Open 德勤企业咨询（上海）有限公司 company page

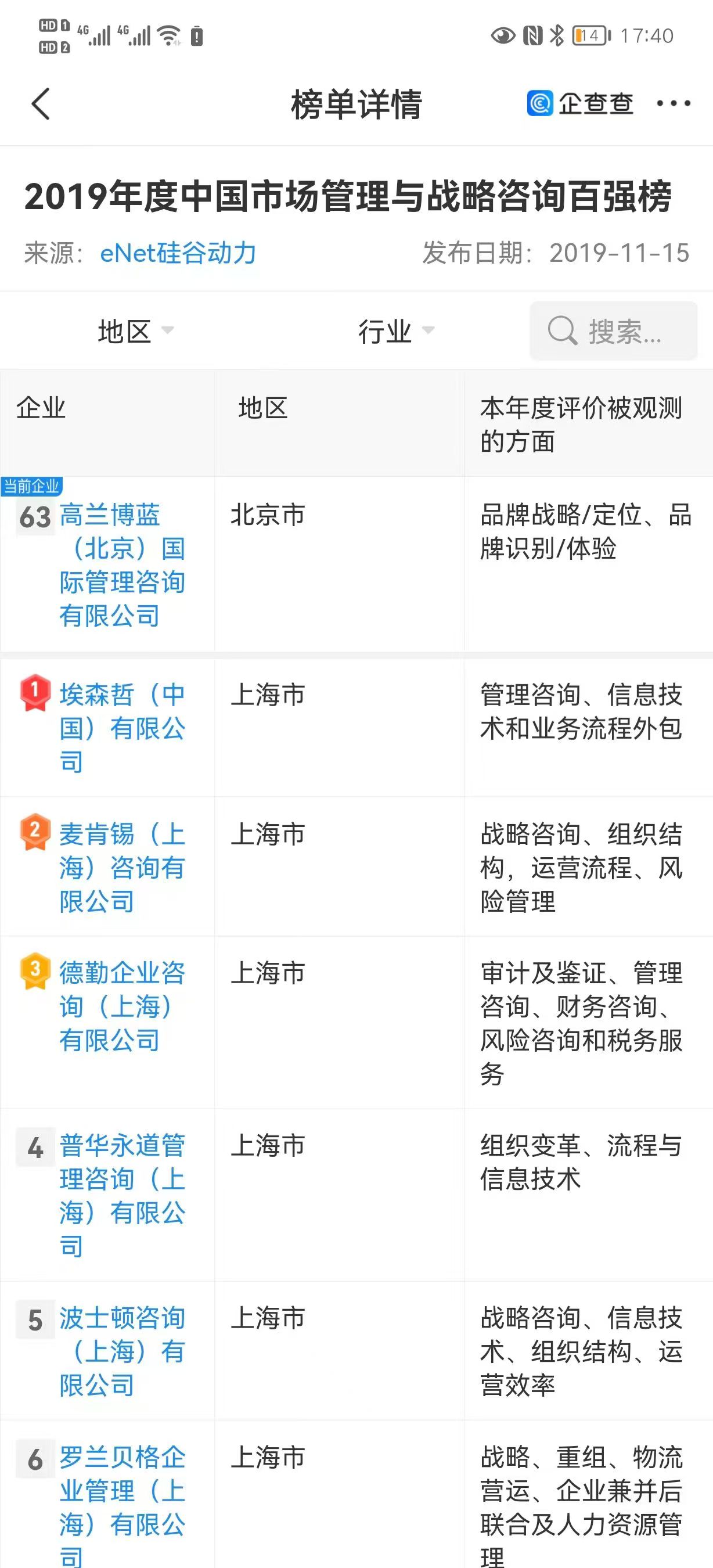(x=122, y=1006)
